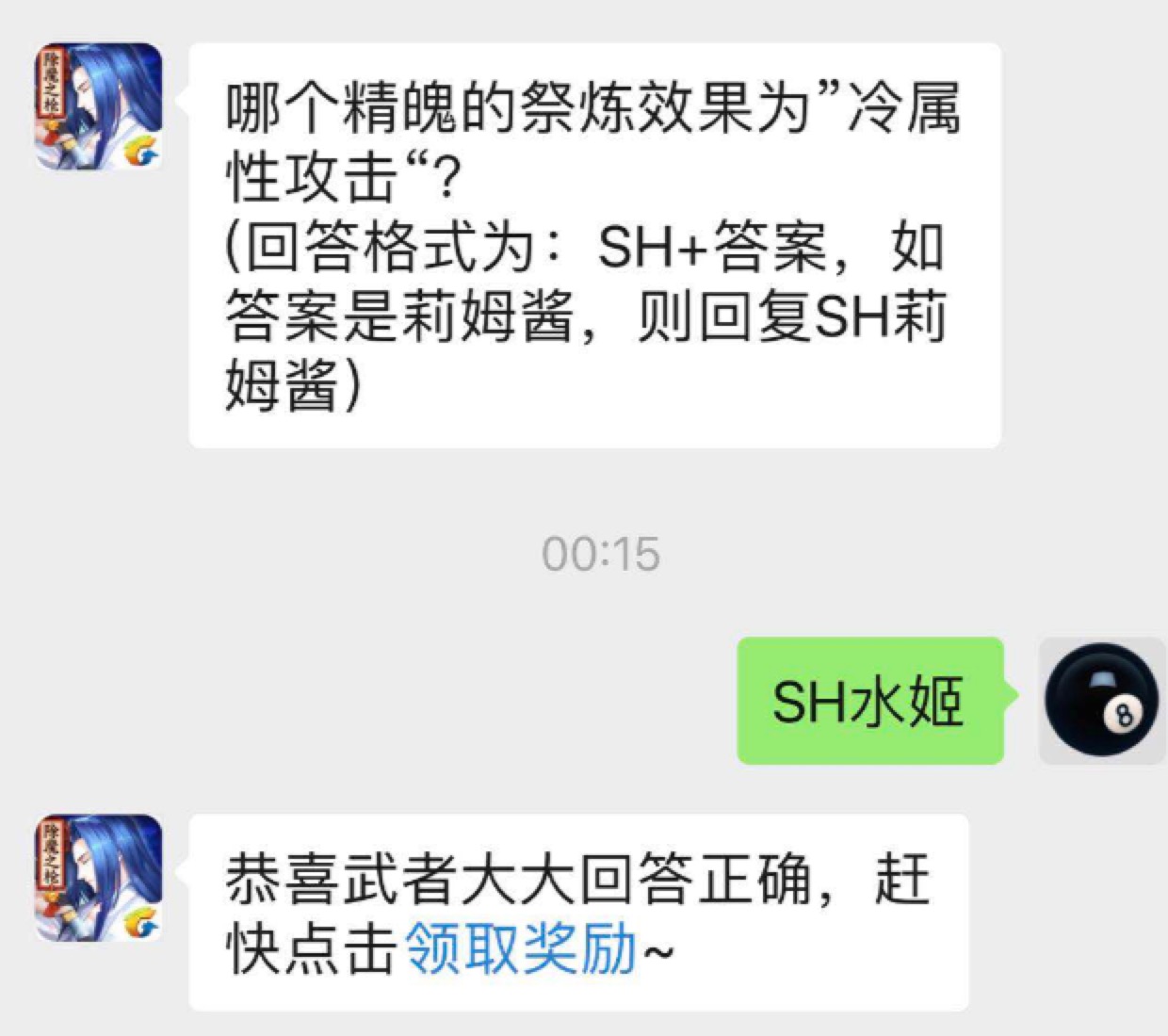Image resolution: width=1168 pixels, height=1036 pixels.
Task: Open game account avatar beside the 恭喜 message
Action: pos(98,878)
